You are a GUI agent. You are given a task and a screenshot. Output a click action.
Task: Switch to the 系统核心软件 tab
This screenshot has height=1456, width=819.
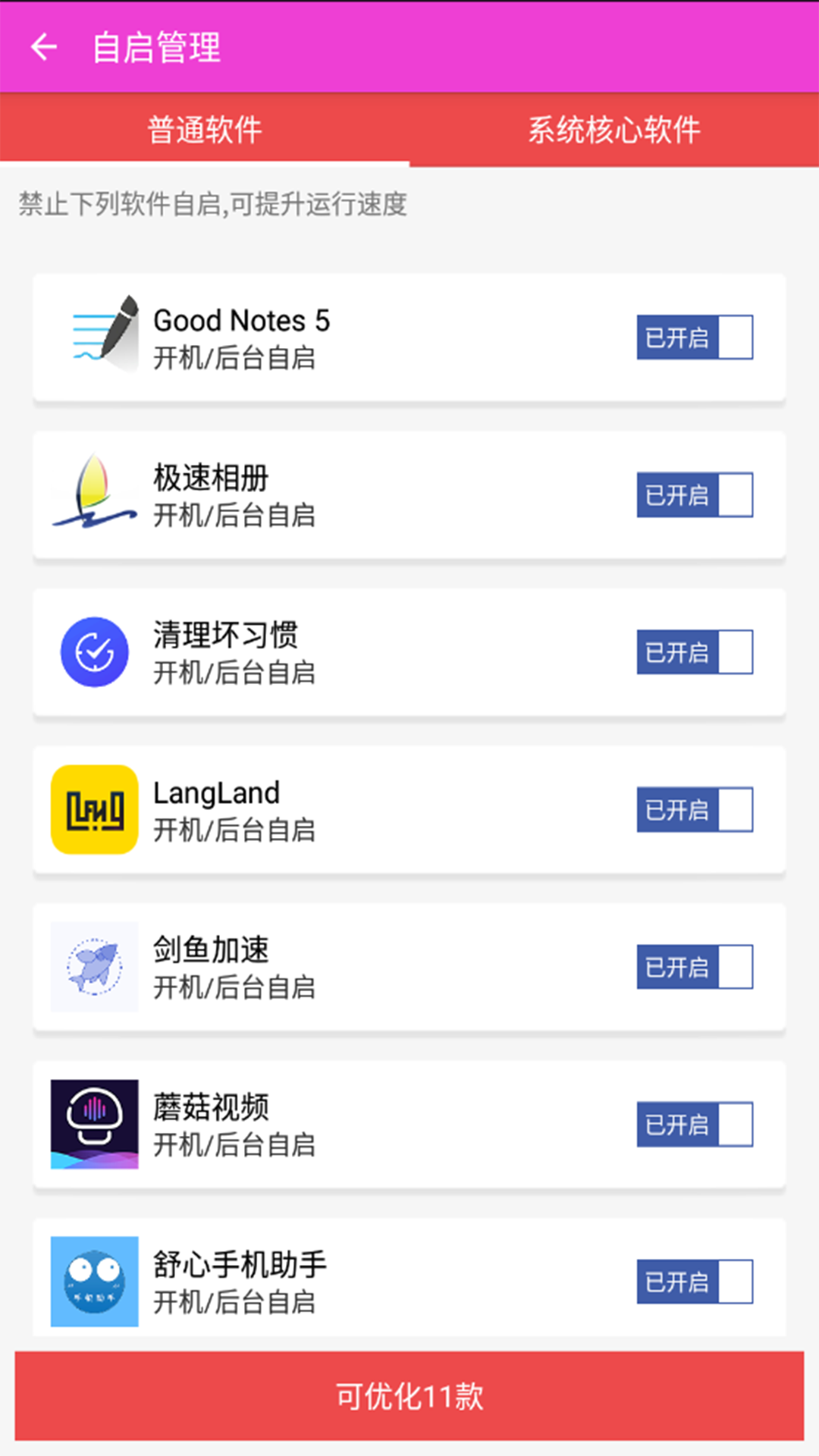614,129
